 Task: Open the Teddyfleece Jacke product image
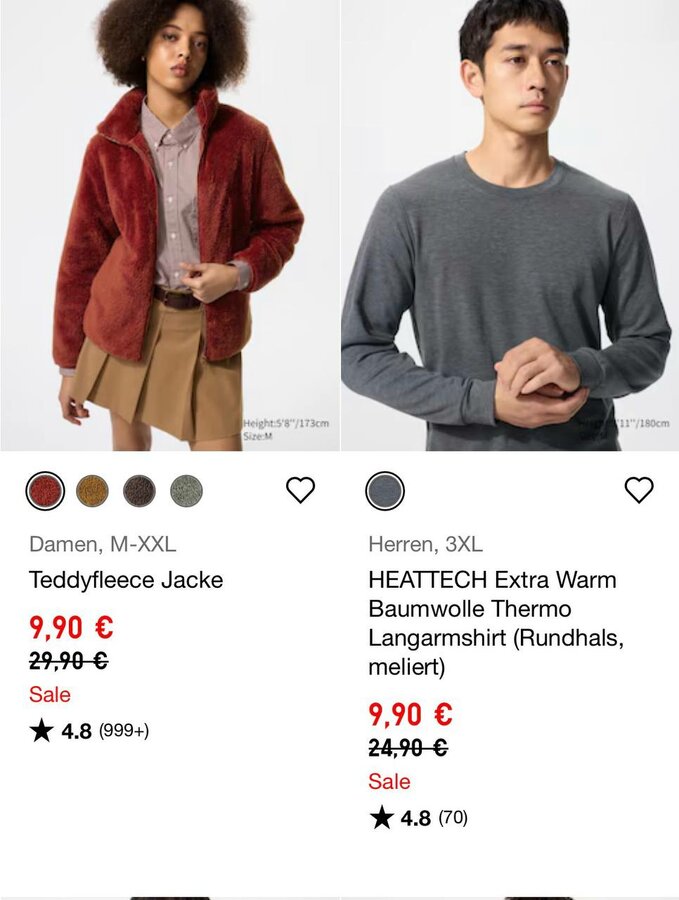click(x=170, y=225)
